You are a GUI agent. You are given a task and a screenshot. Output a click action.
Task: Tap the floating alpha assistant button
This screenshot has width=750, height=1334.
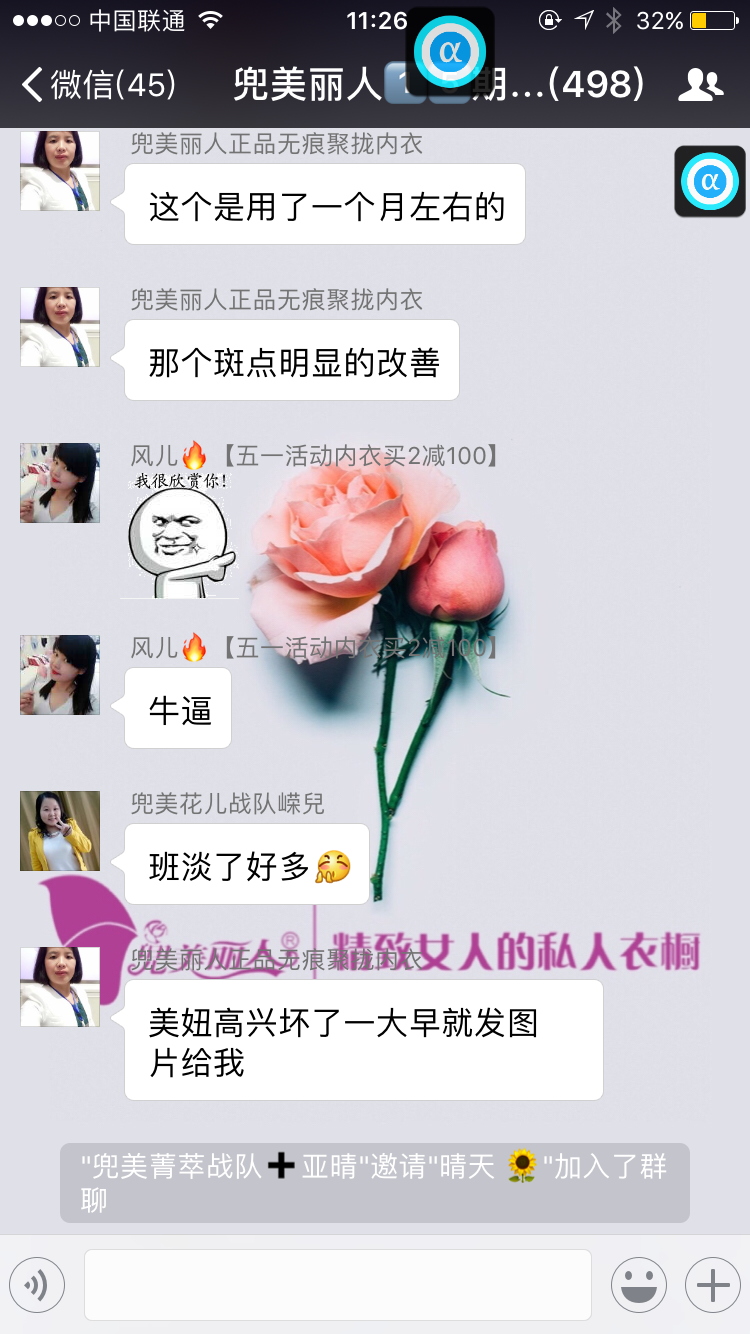709,181
